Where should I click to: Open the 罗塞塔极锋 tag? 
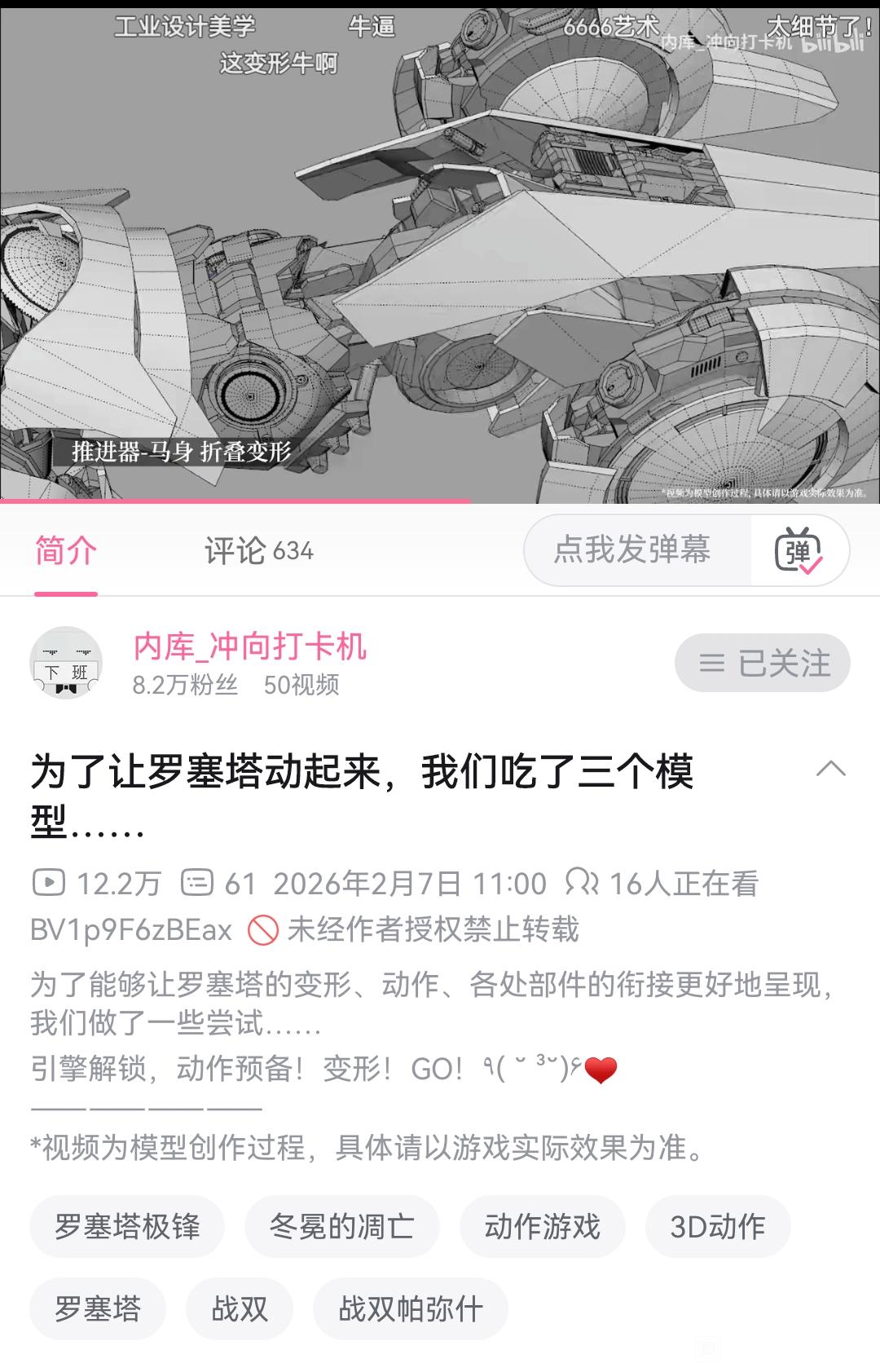point(127,1226)
